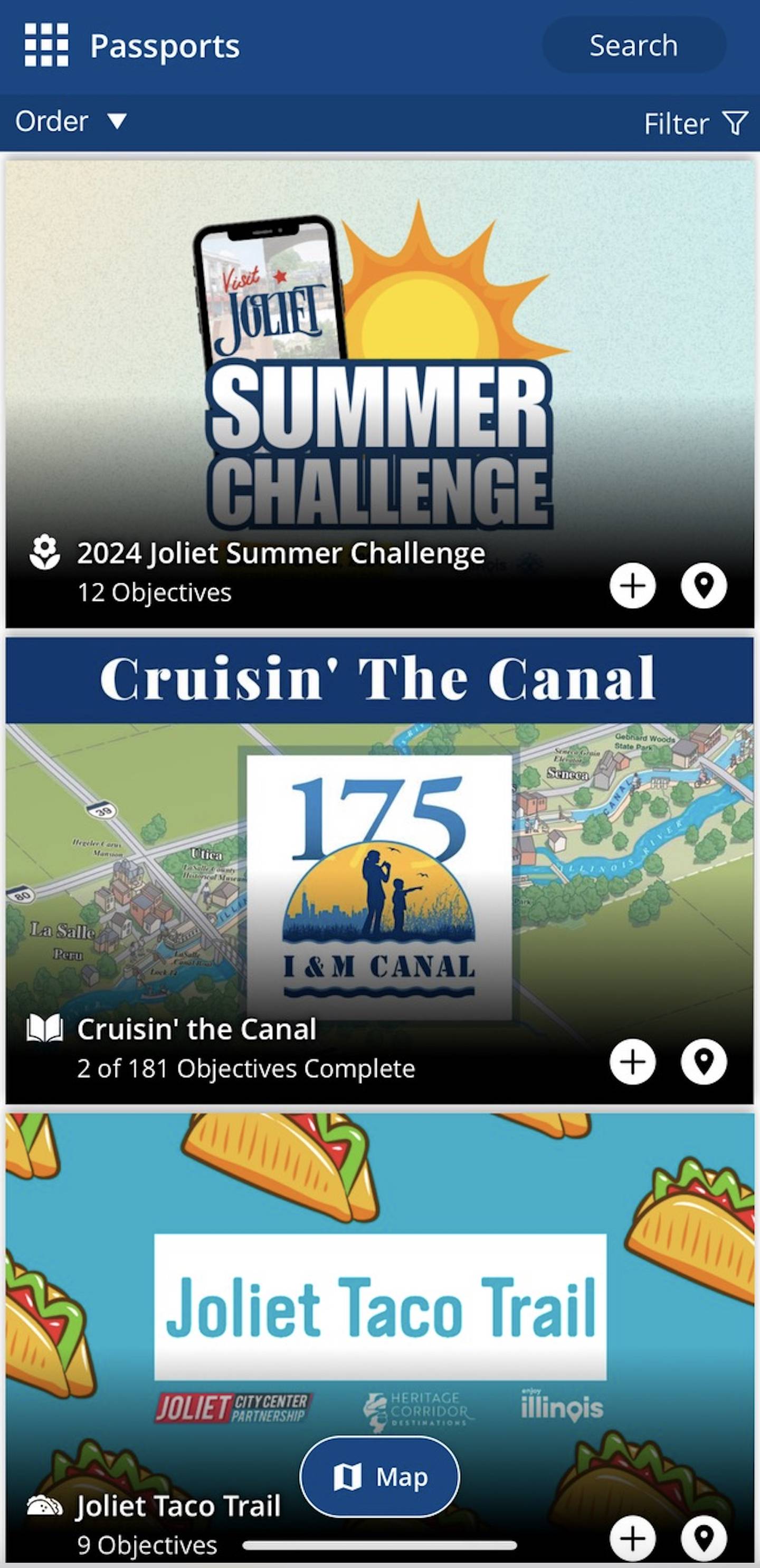Add the Joliet Summer Challenge passport
The height and width of the screenshot is (1568, 760).
[x=633, y=586]
